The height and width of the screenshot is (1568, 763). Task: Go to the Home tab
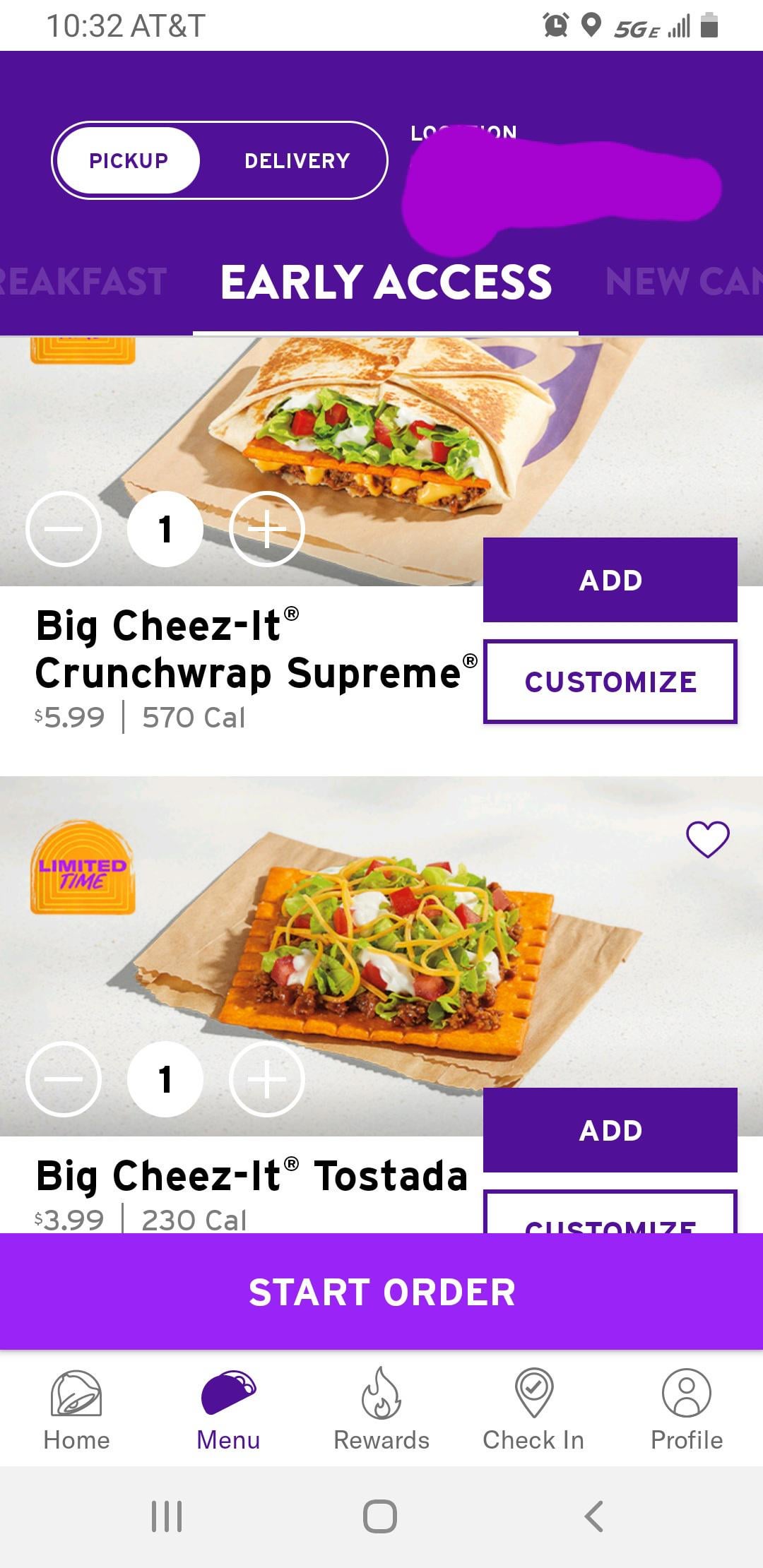76,1410
